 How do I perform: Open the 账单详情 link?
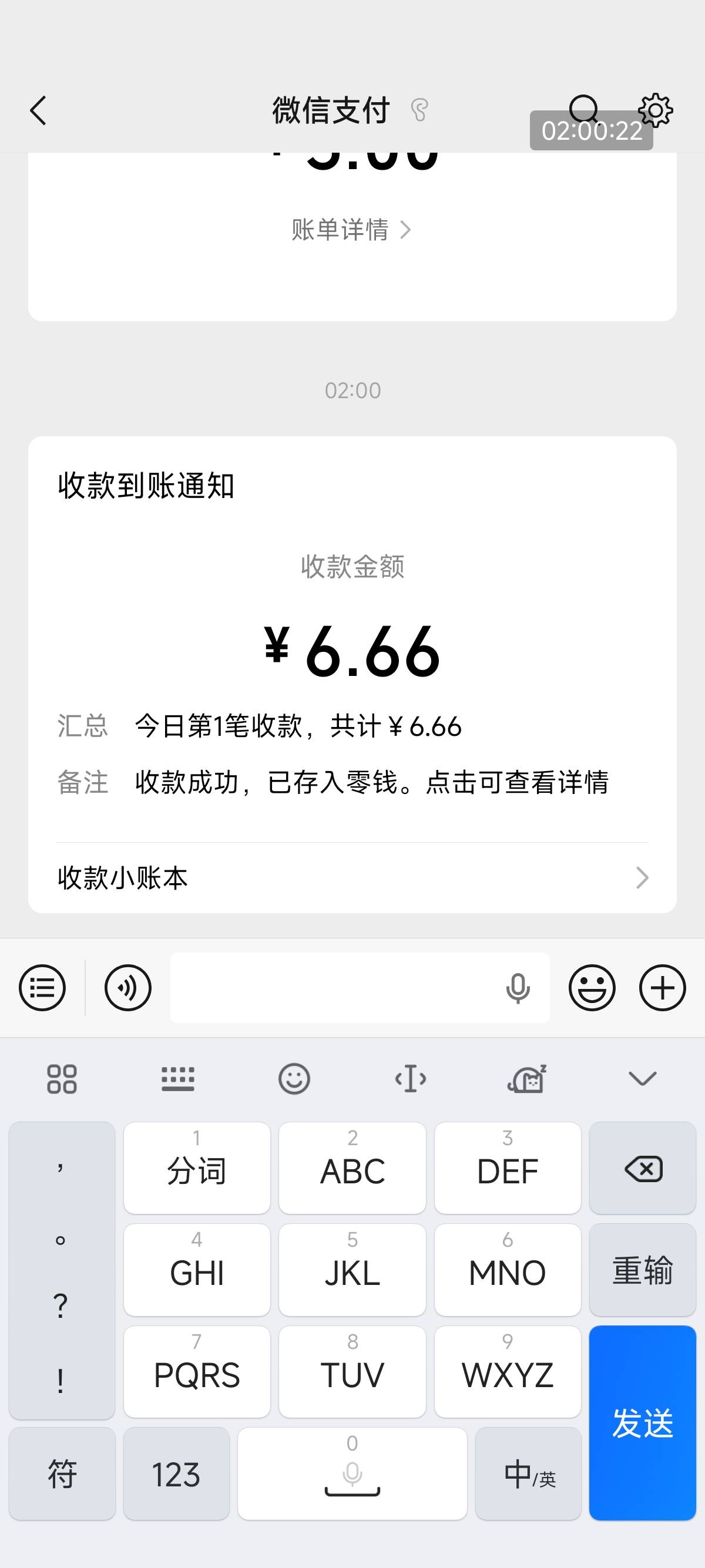[351, 230]
